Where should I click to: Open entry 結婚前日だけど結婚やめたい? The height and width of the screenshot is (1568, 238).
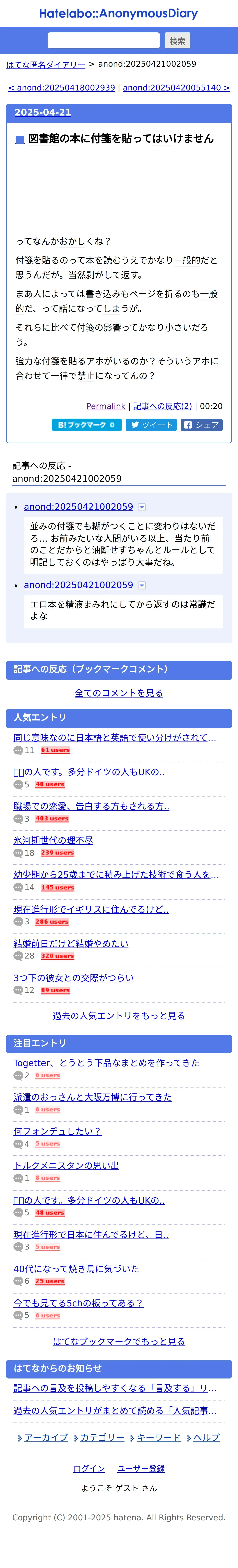71,943
